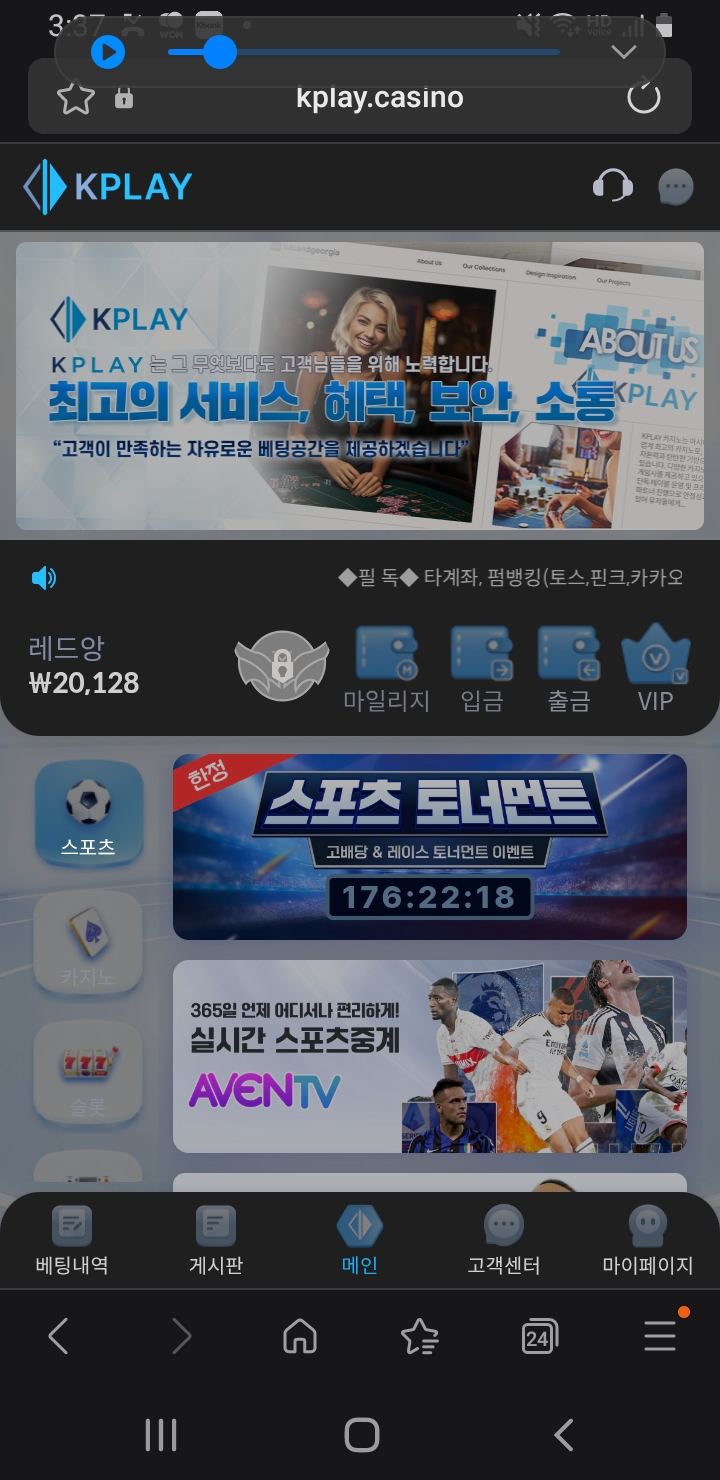The image size is (720, 1480).
Task: Bookmark this page with the star icon
Action: pos(76,98)
